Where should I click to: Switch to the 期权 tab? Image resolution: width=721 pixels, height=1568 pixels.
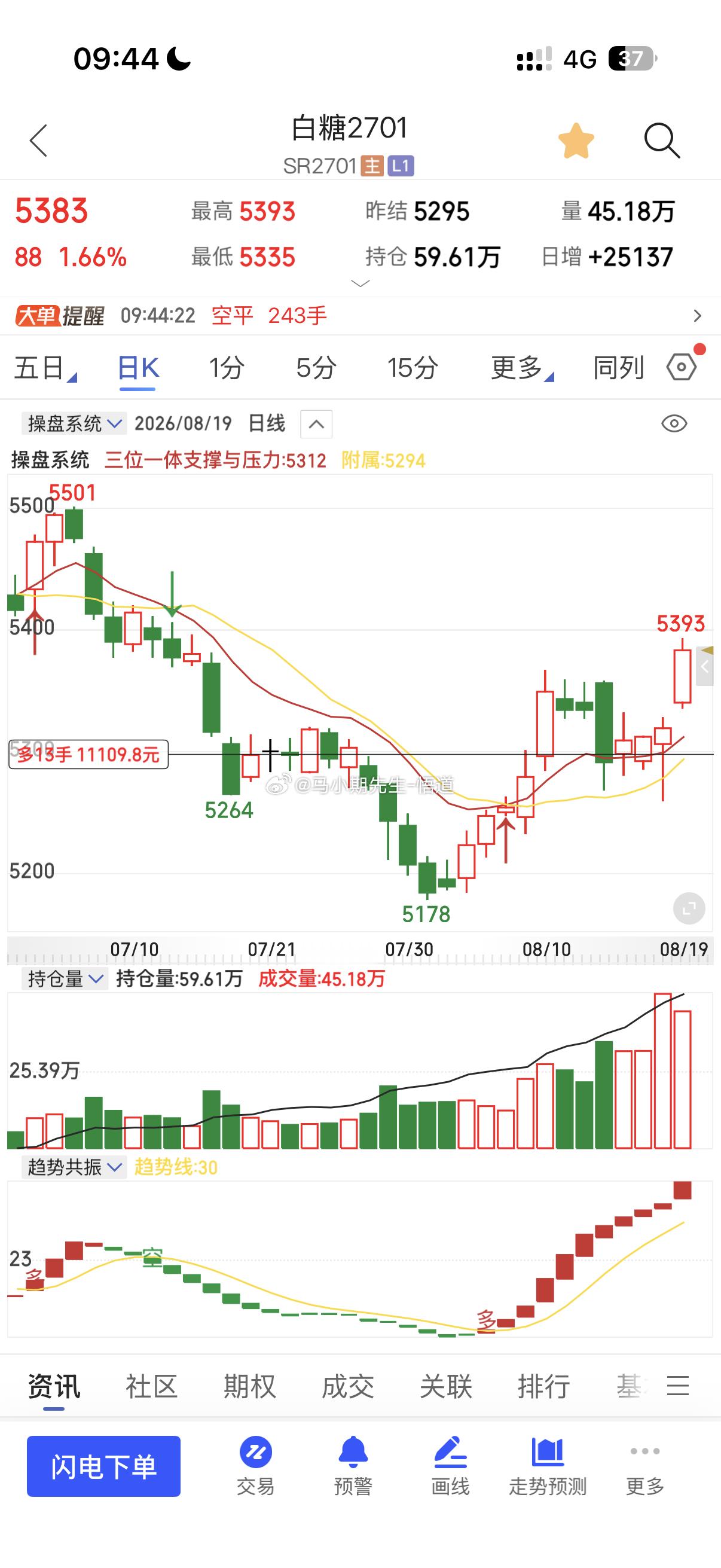249,1386
